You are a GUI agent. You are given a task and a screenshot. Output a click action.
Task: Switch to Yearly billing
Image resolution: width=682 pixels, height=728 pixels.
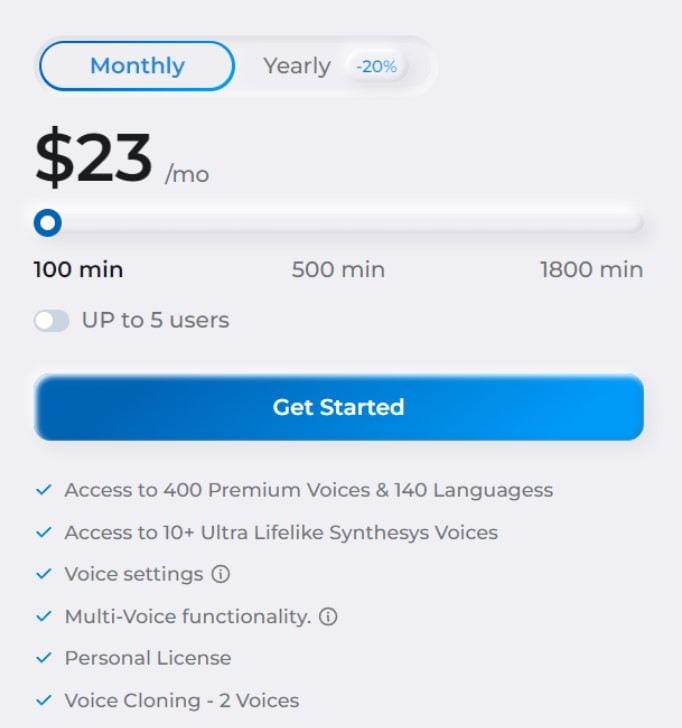coord(297,67)
